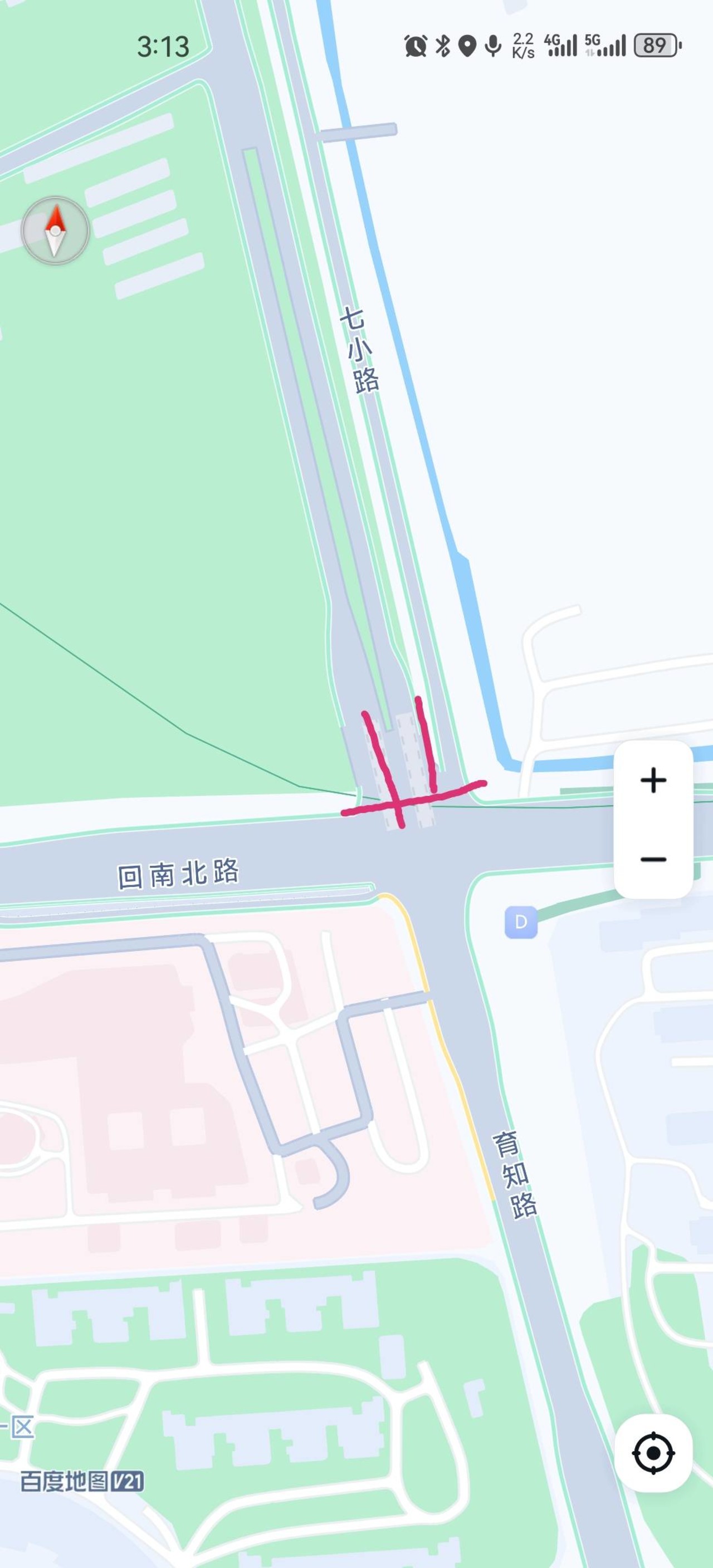Image resolution: width=713 pixels, height=1568 pixels.
Task: Zoom in with the plus button
Action: (x=653, y=780)
